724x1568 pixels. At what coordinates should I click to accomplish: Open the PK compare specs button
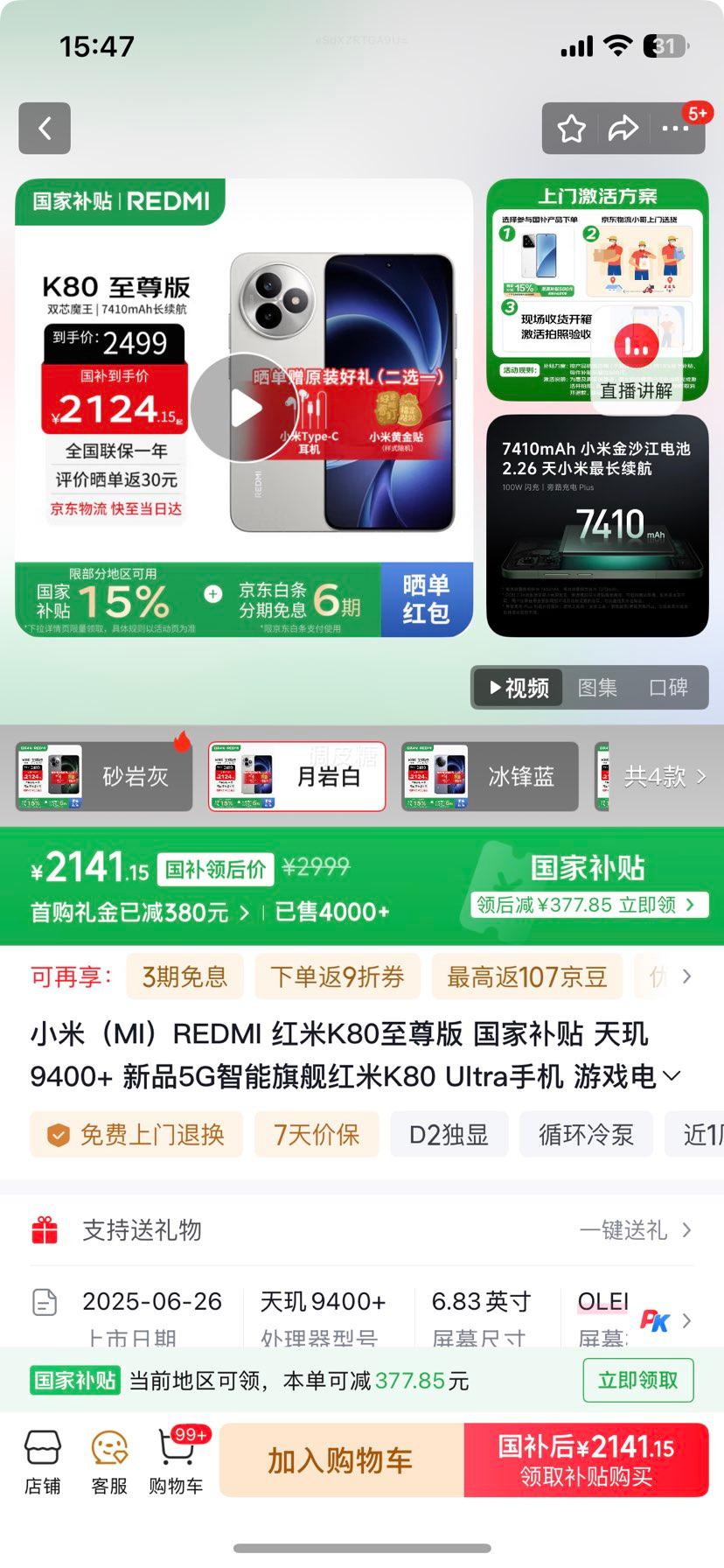click(655, 1320)
